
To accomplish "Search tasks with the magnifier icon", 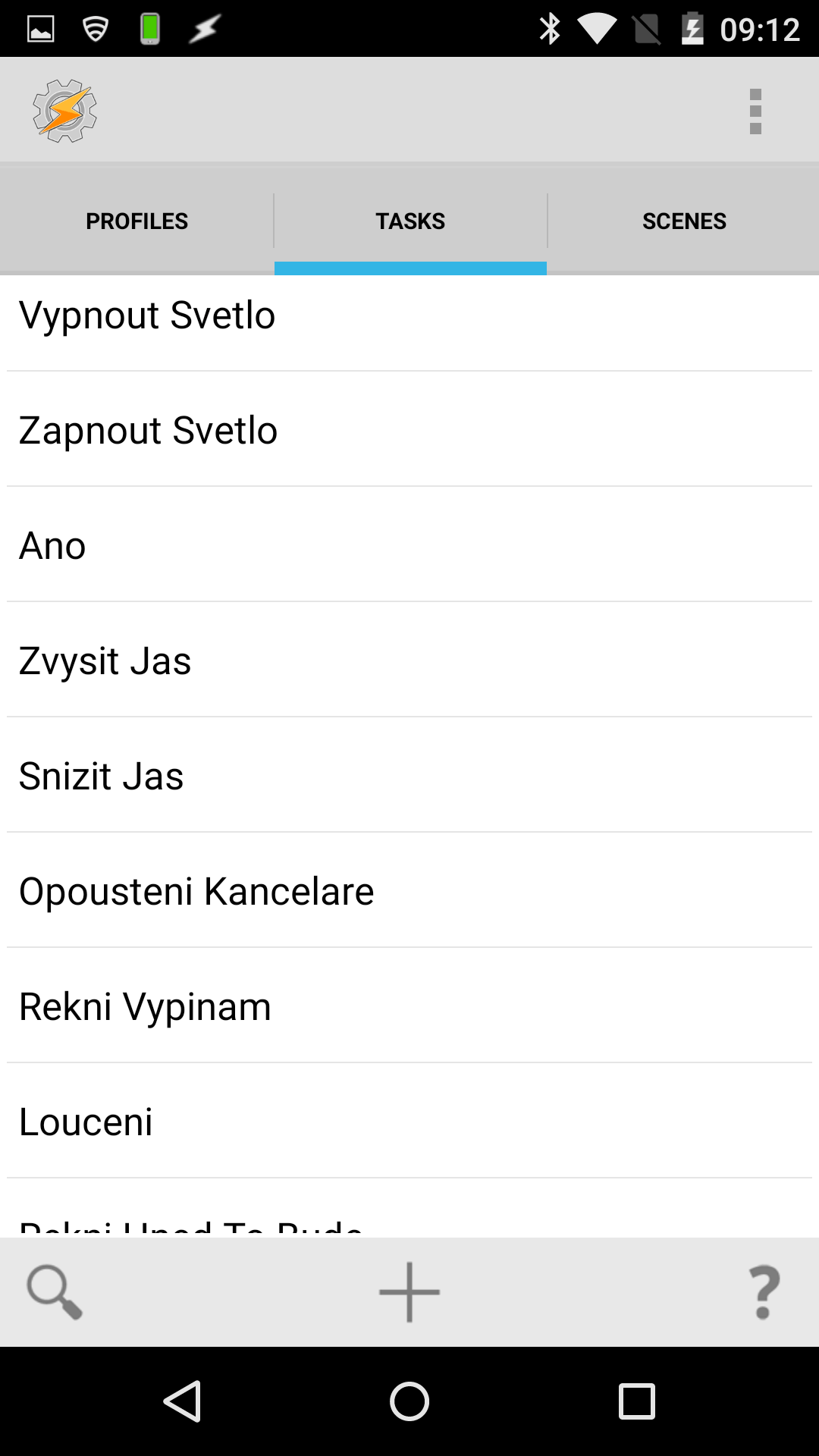I will point(55,1291).
